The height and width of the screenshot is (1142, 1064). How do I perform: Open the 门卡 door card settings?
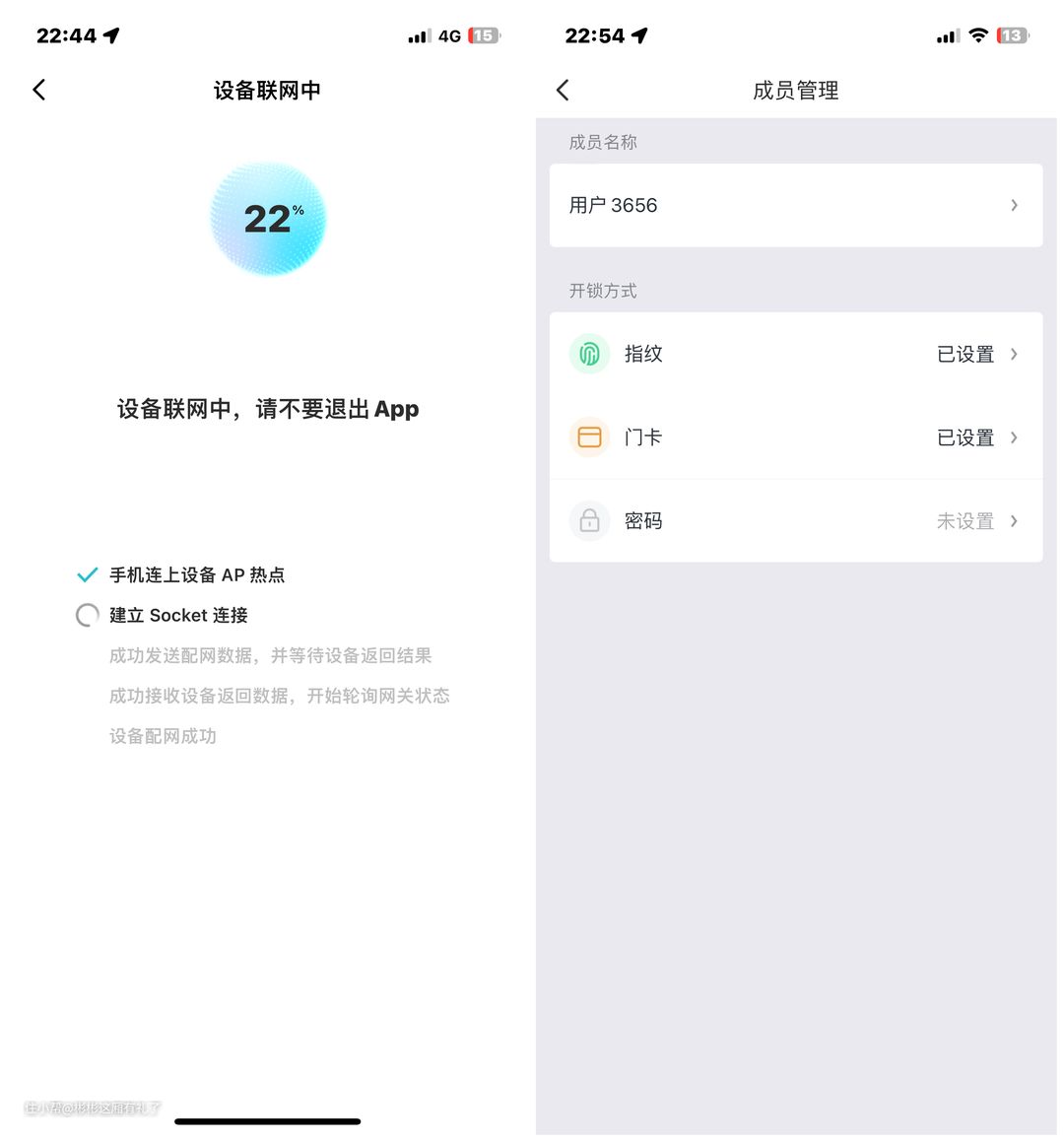(795, 437)
